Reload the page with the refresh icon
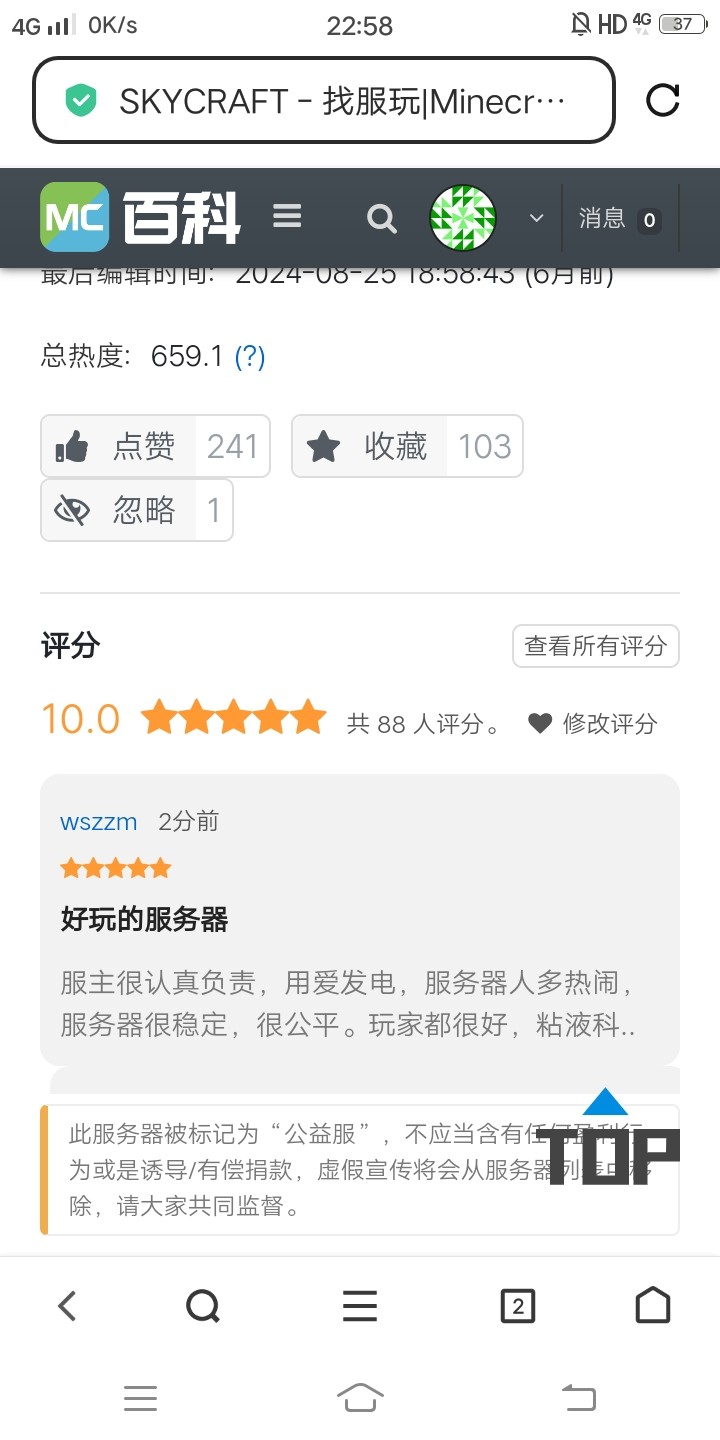Screen dimensions: 720x1440 [x=662, y=100]
